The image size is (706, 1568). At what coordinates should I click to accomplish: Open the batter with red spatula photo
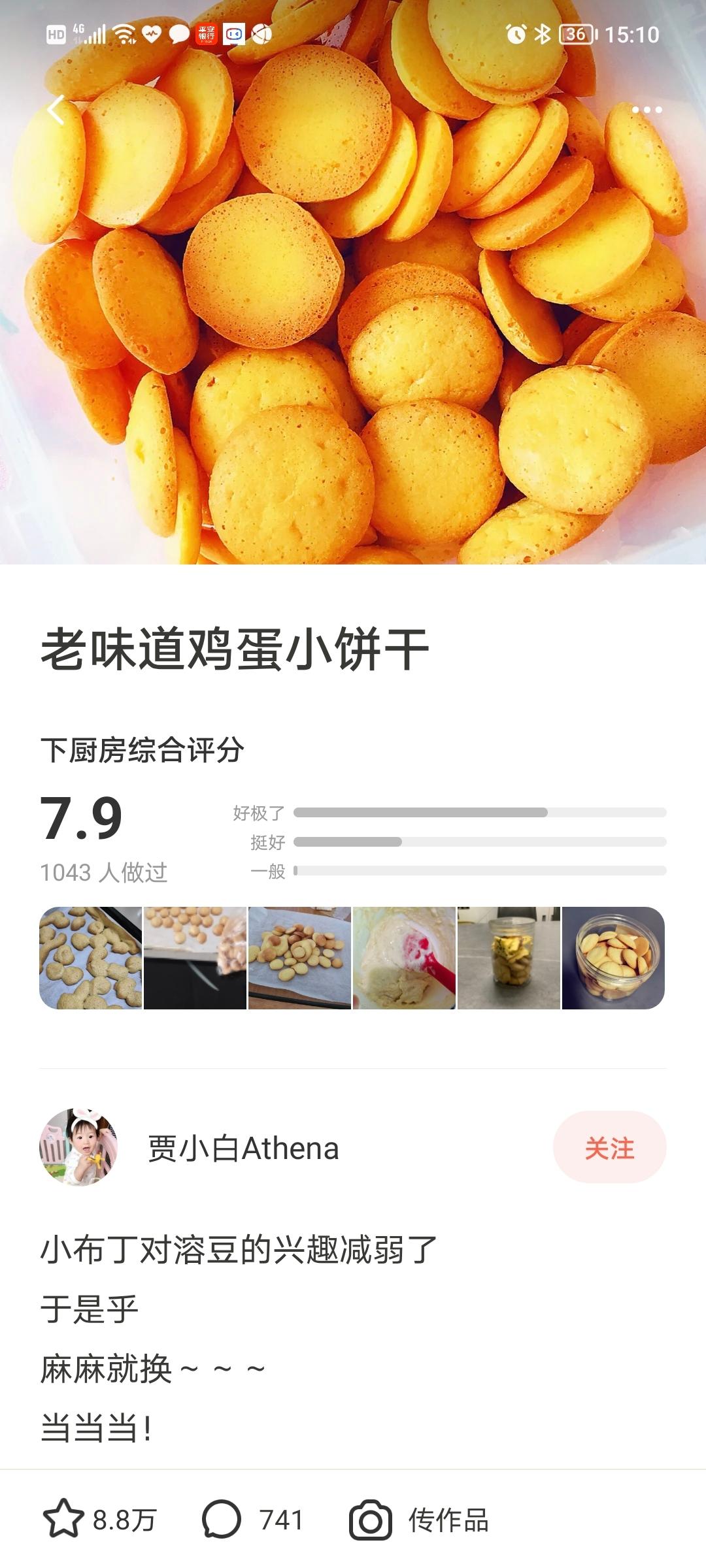coord(404,958)
